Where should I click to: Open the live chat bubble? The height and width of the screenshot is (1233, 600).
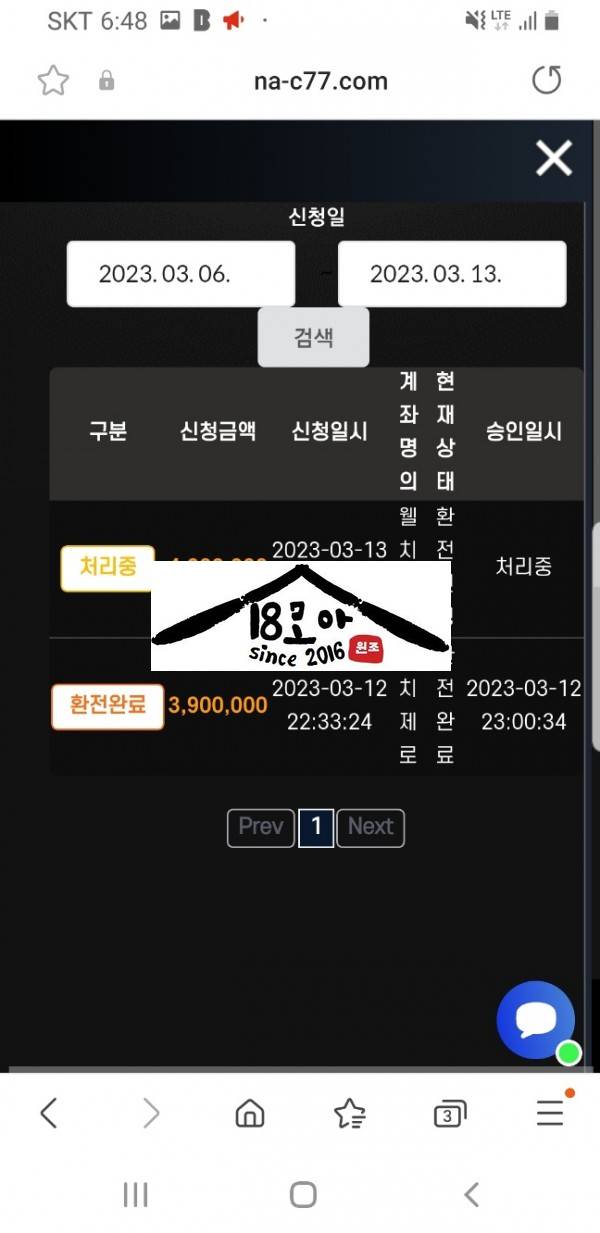(x=536, y=1020)
